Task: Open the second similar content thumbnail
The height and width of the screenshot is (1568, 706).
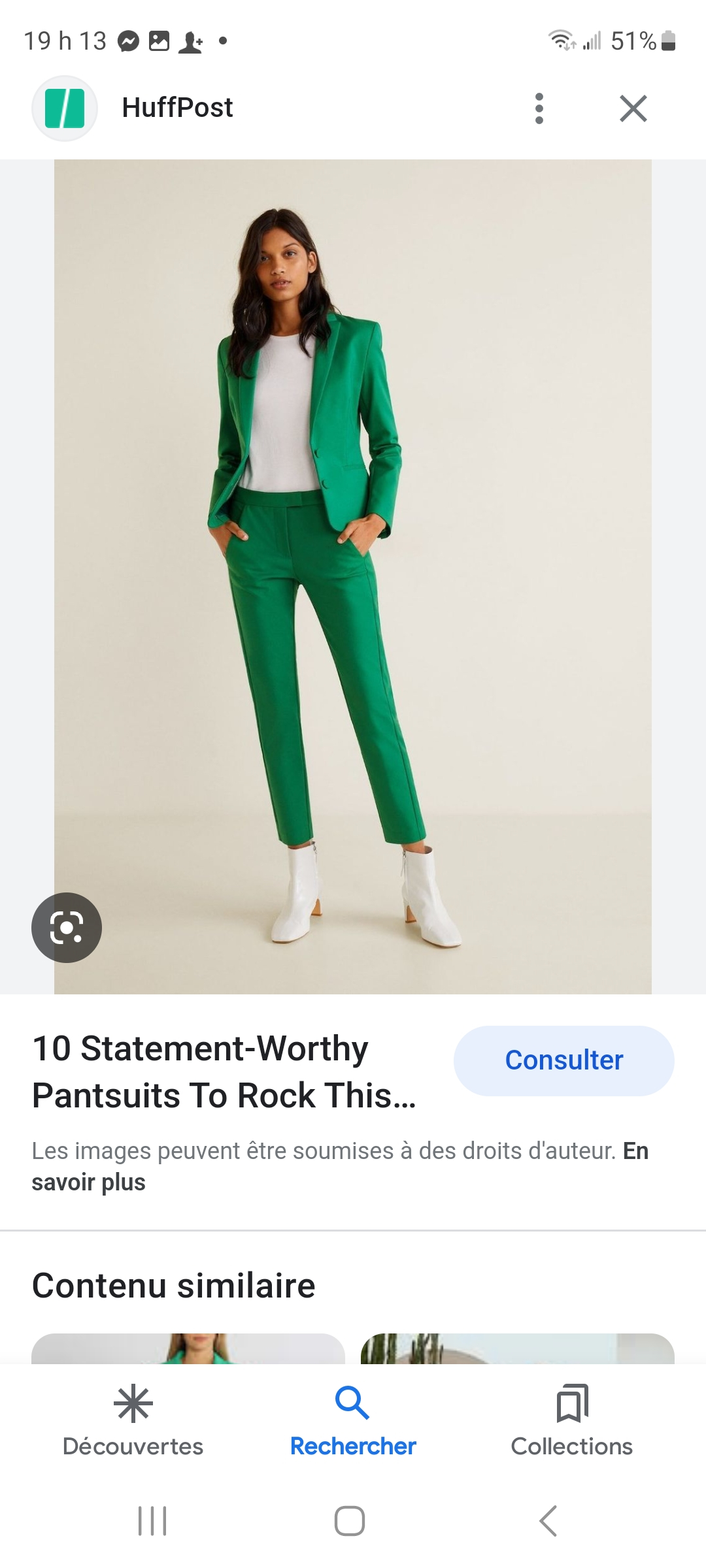Action: pyautogui.click(x=517, y=1348)
